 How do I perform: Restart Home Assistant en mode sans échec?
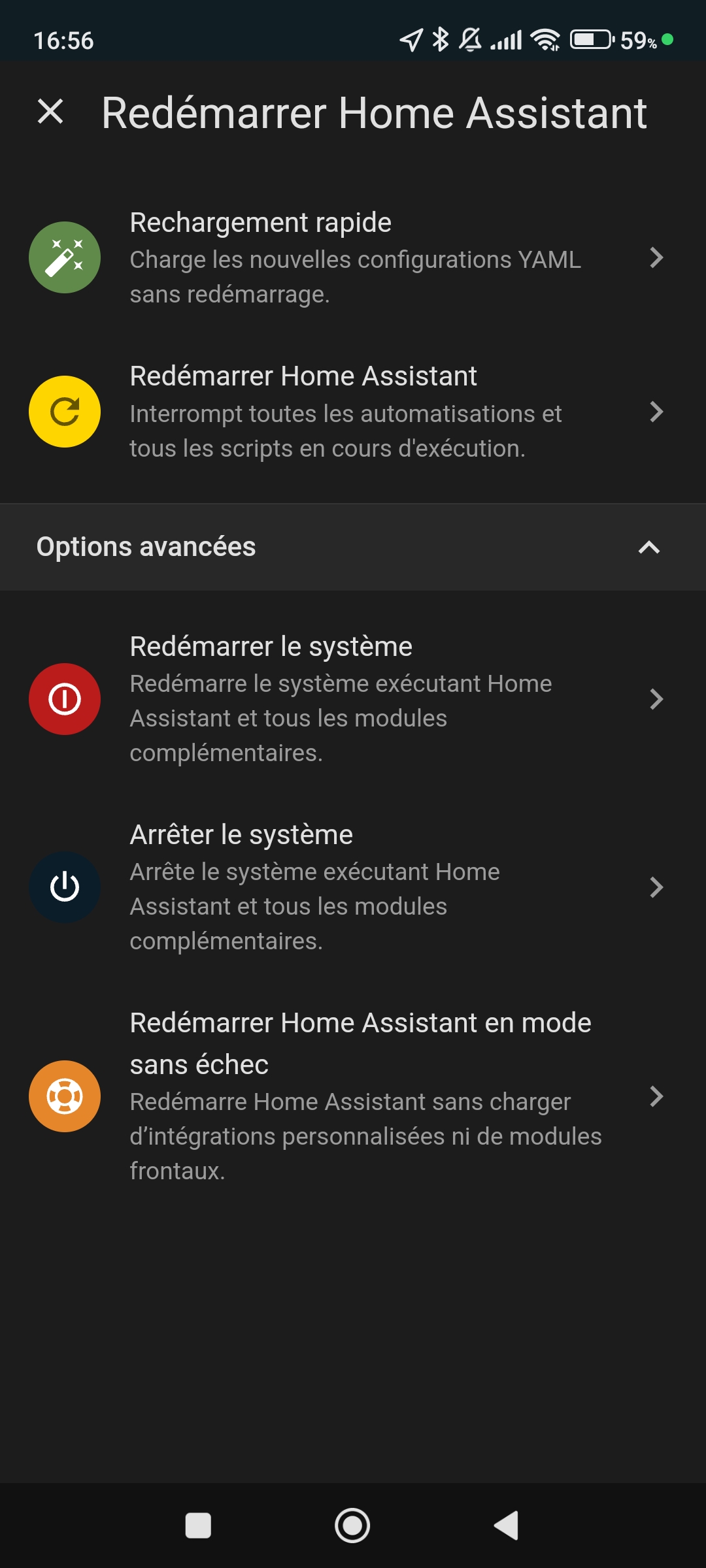click(x=353, y=1096)
